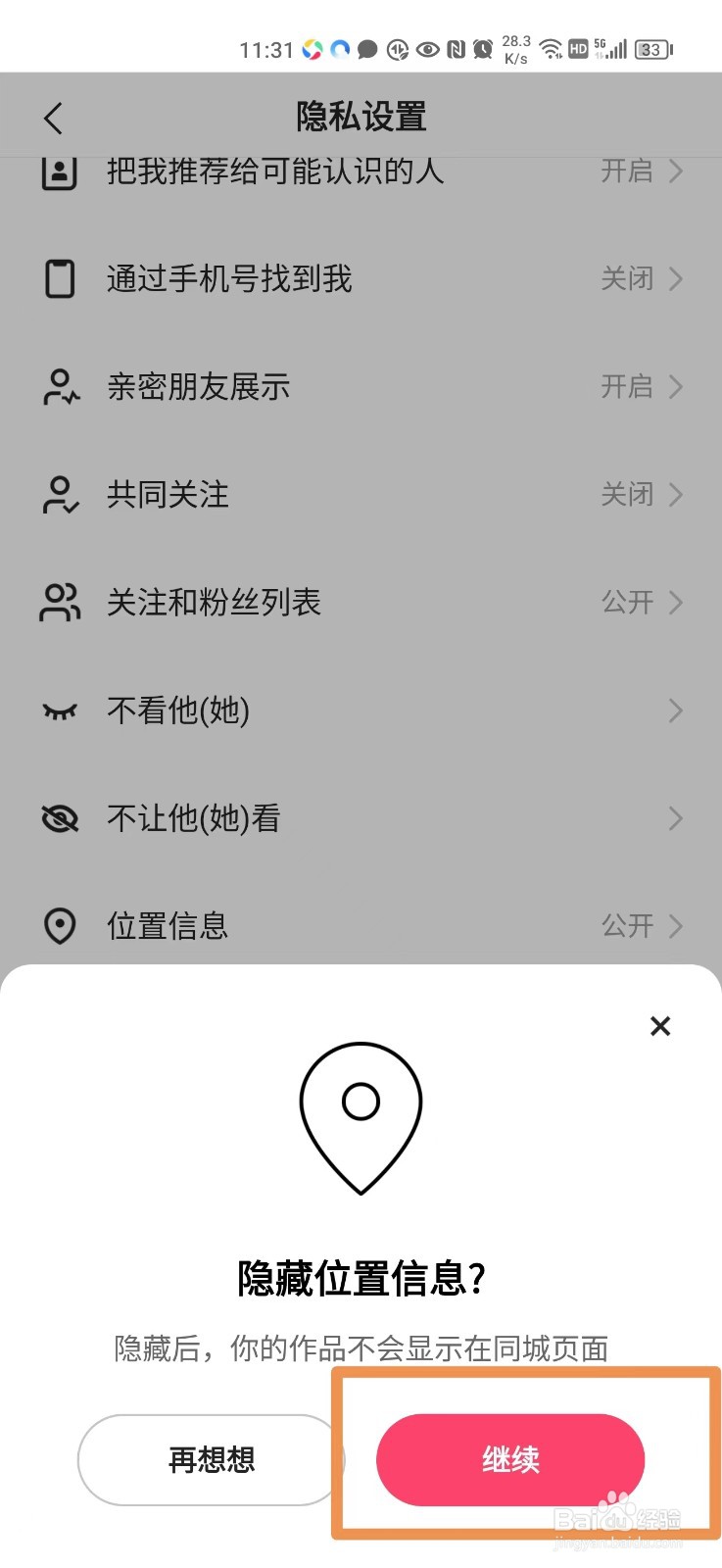The width and height of the screenshot is (722, 1568).
Task: Go back from 隐私设置
Action: 54,118
